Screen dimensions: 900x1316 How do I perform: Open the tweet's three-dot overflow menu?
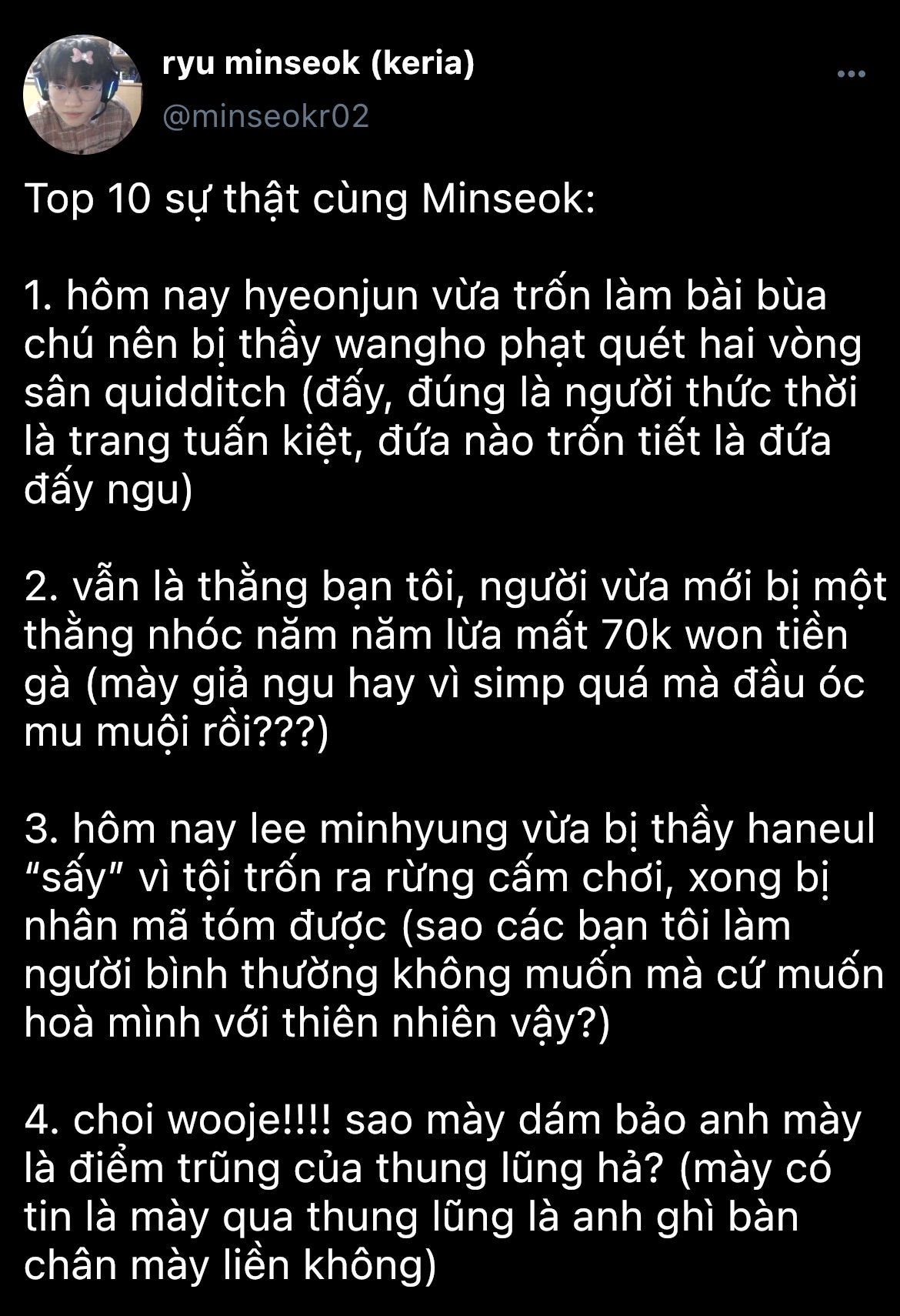point(852,75)
